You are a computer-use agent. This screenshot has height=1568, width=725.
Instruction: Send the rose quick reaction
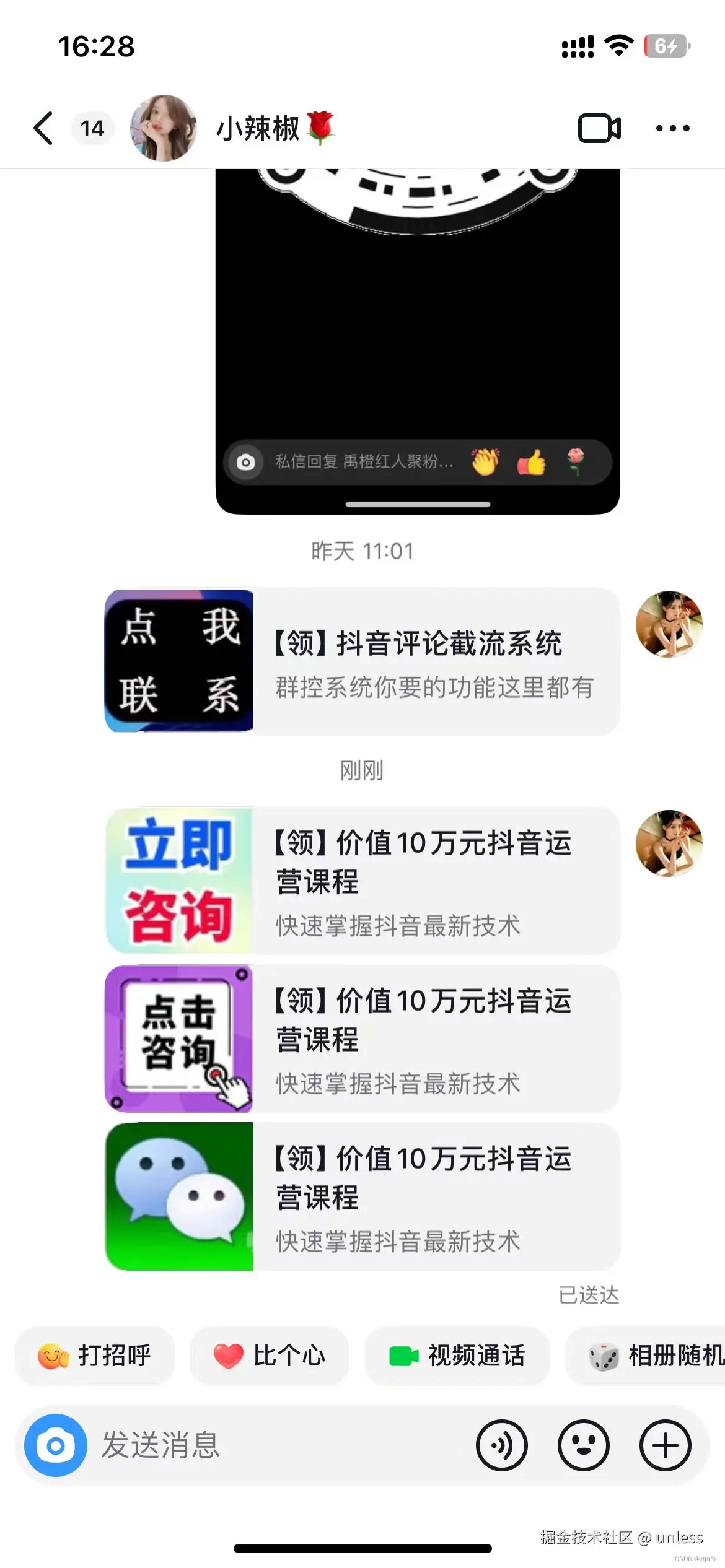pos(577,461)
